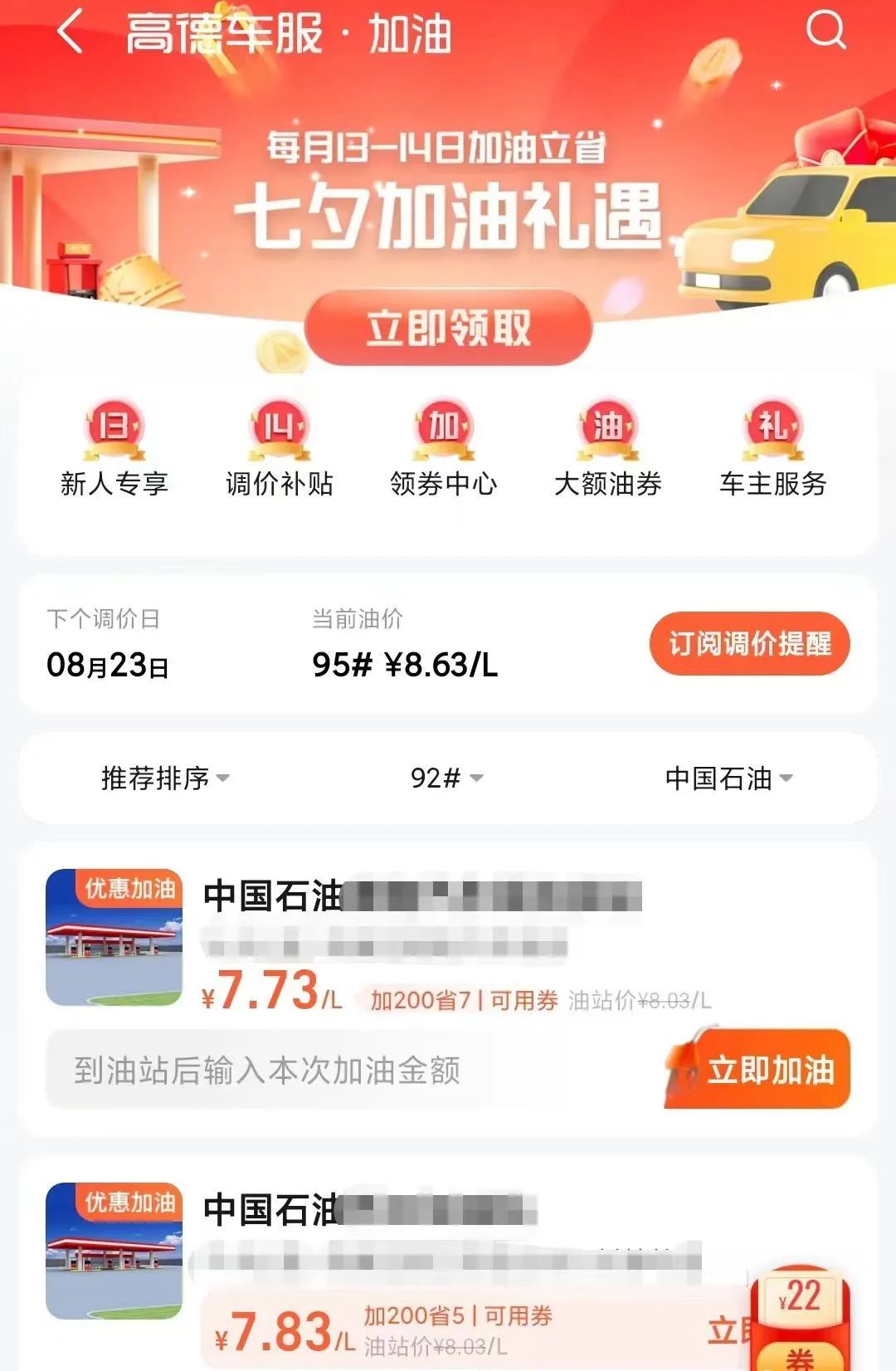
Task: Tap the 立即领取 button on the banner
Action: [x=448, y=329]
